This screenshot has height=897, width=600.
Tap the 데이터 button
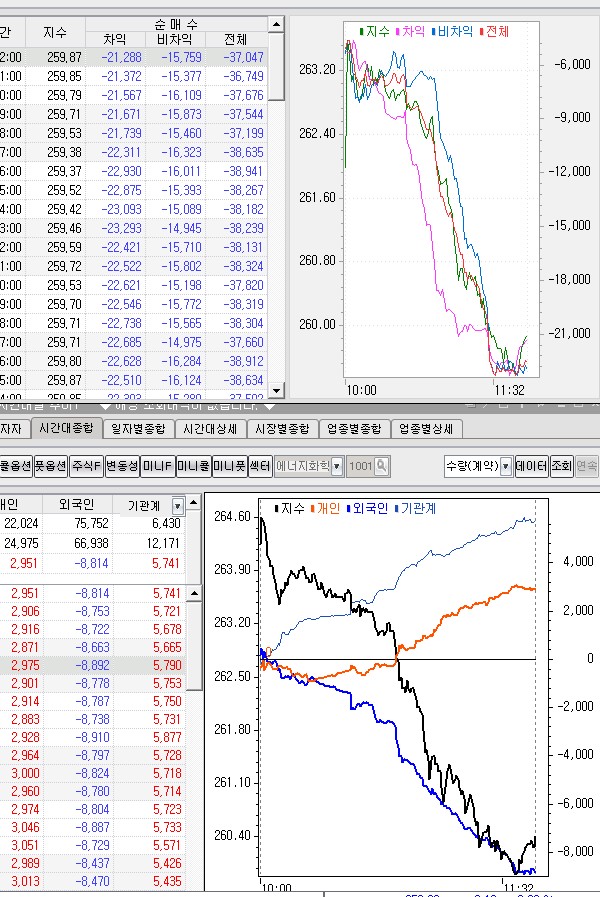click(533, 466)
